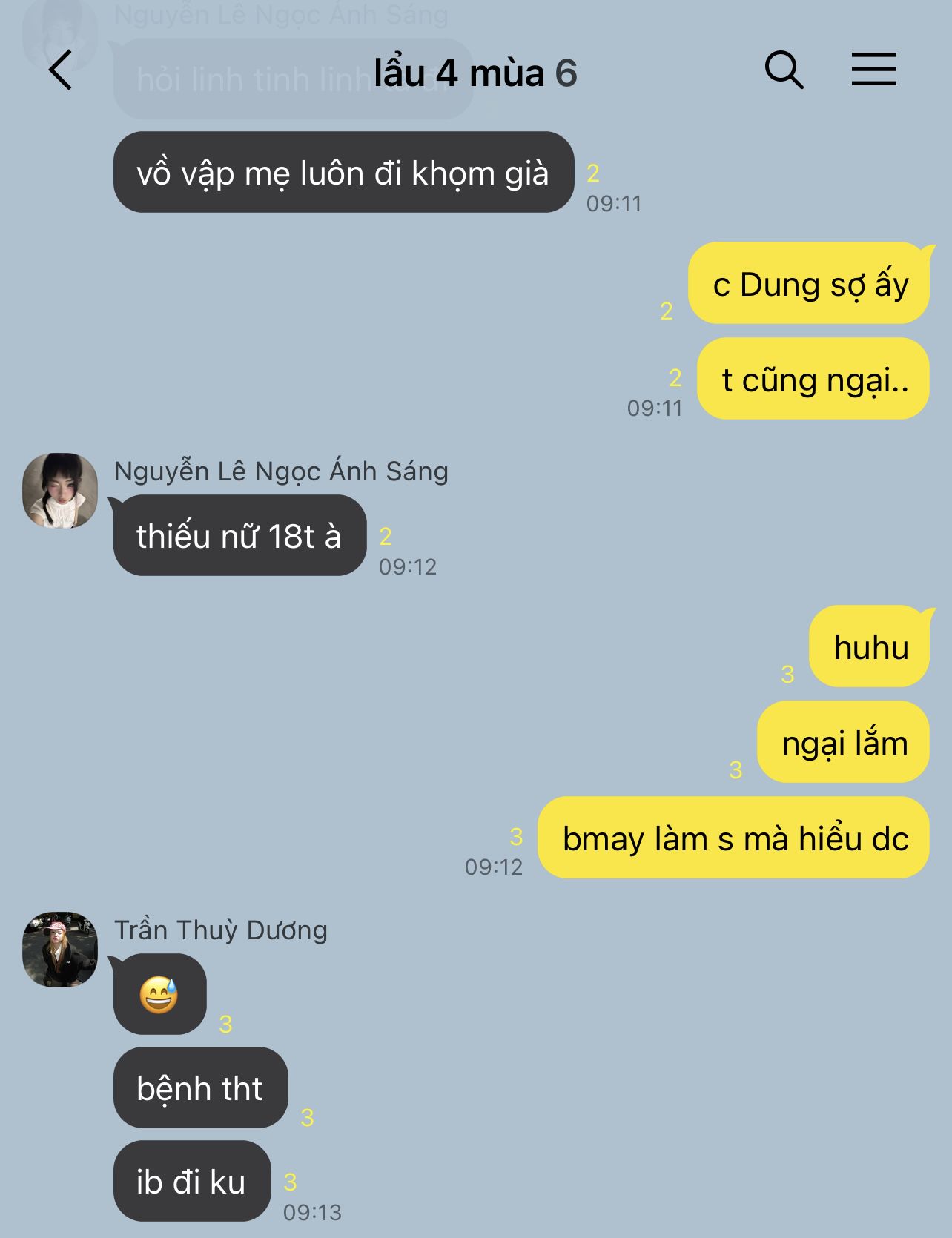Search within this conversation

[784, 70]
